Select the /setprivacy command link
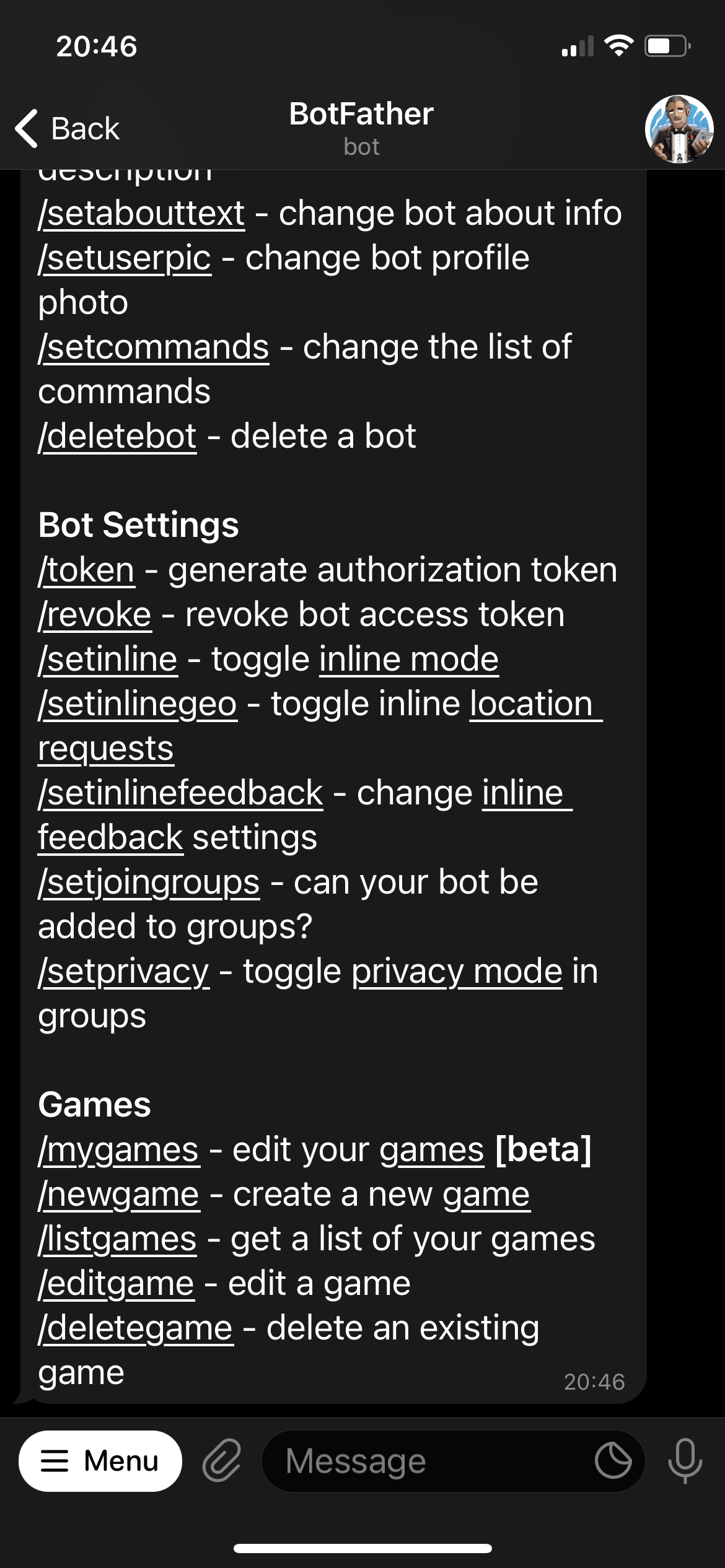Viewport: 725px width, 1568px height. point(124,972)
